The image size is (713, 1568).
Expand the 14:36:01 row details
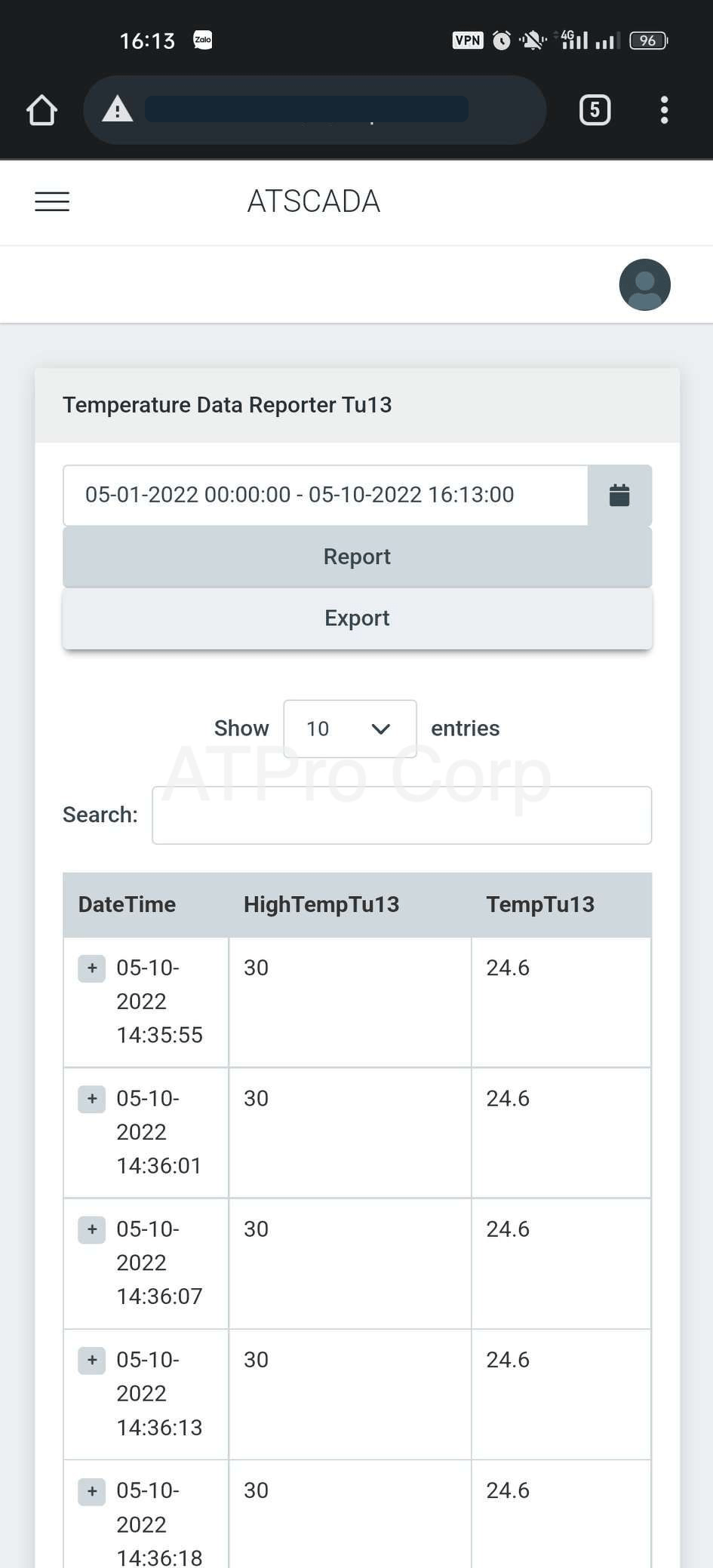92,1099
